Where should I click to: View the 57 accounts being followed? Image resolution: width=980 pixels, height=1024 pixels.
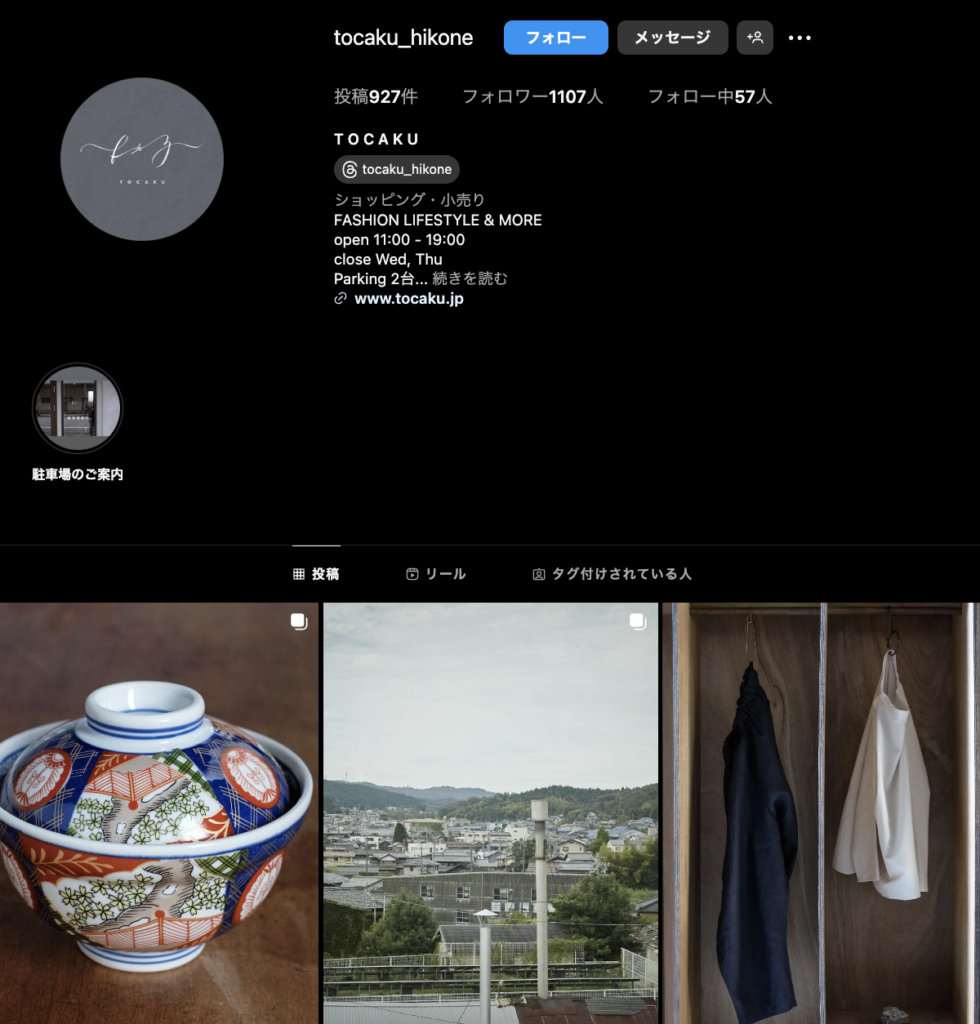coord(709,97)
